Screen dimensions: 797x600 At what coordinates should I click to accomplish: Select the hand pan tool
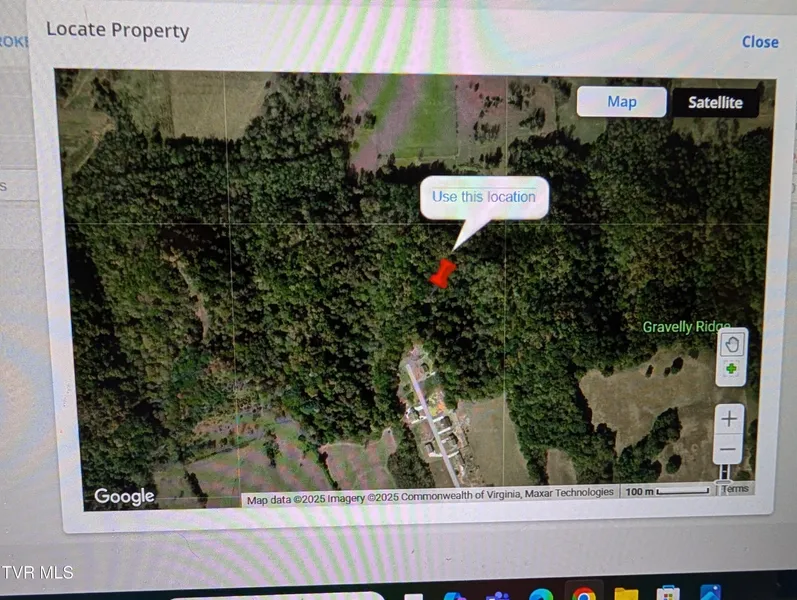coord(732,345)
